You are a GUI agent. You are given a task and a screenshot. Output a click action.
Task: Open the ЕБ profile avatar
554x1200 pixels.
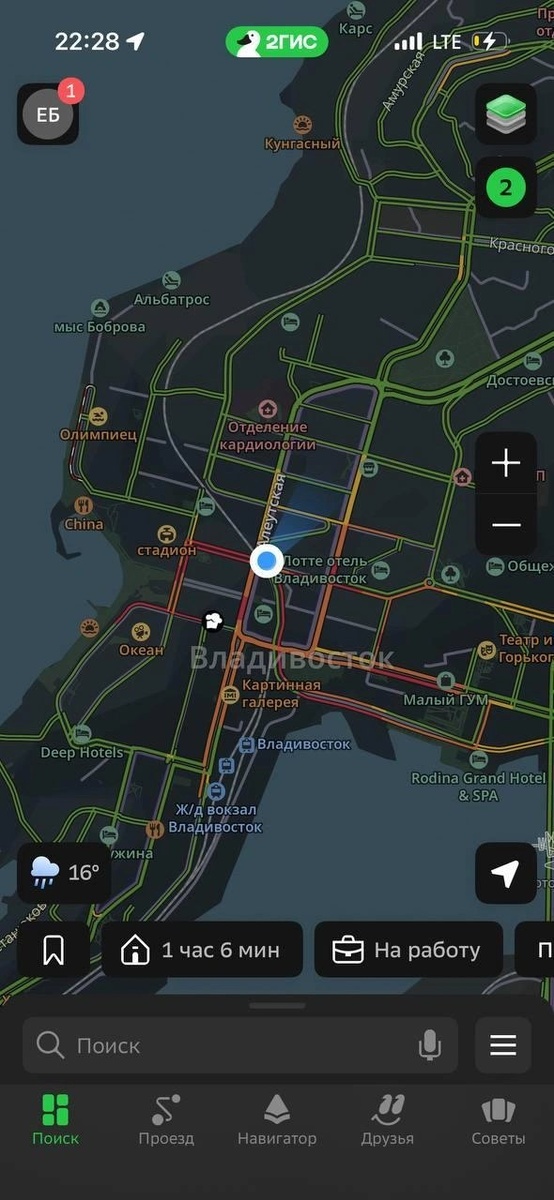coord(48,114)
